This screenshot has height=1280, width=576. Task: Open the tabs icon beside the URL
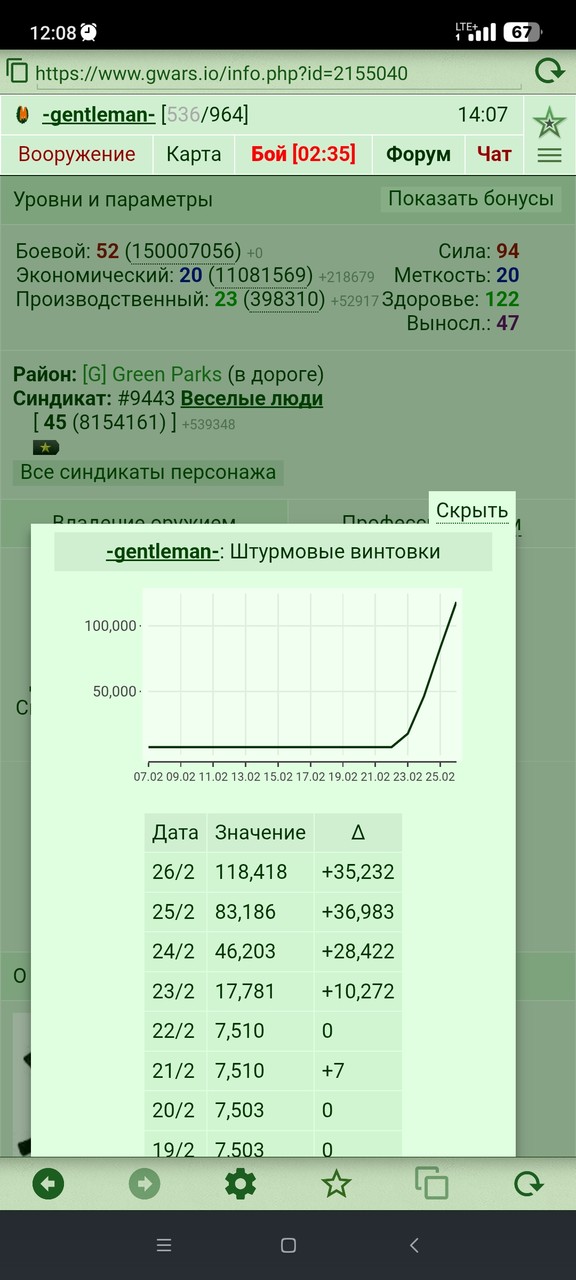coord(17,71)
